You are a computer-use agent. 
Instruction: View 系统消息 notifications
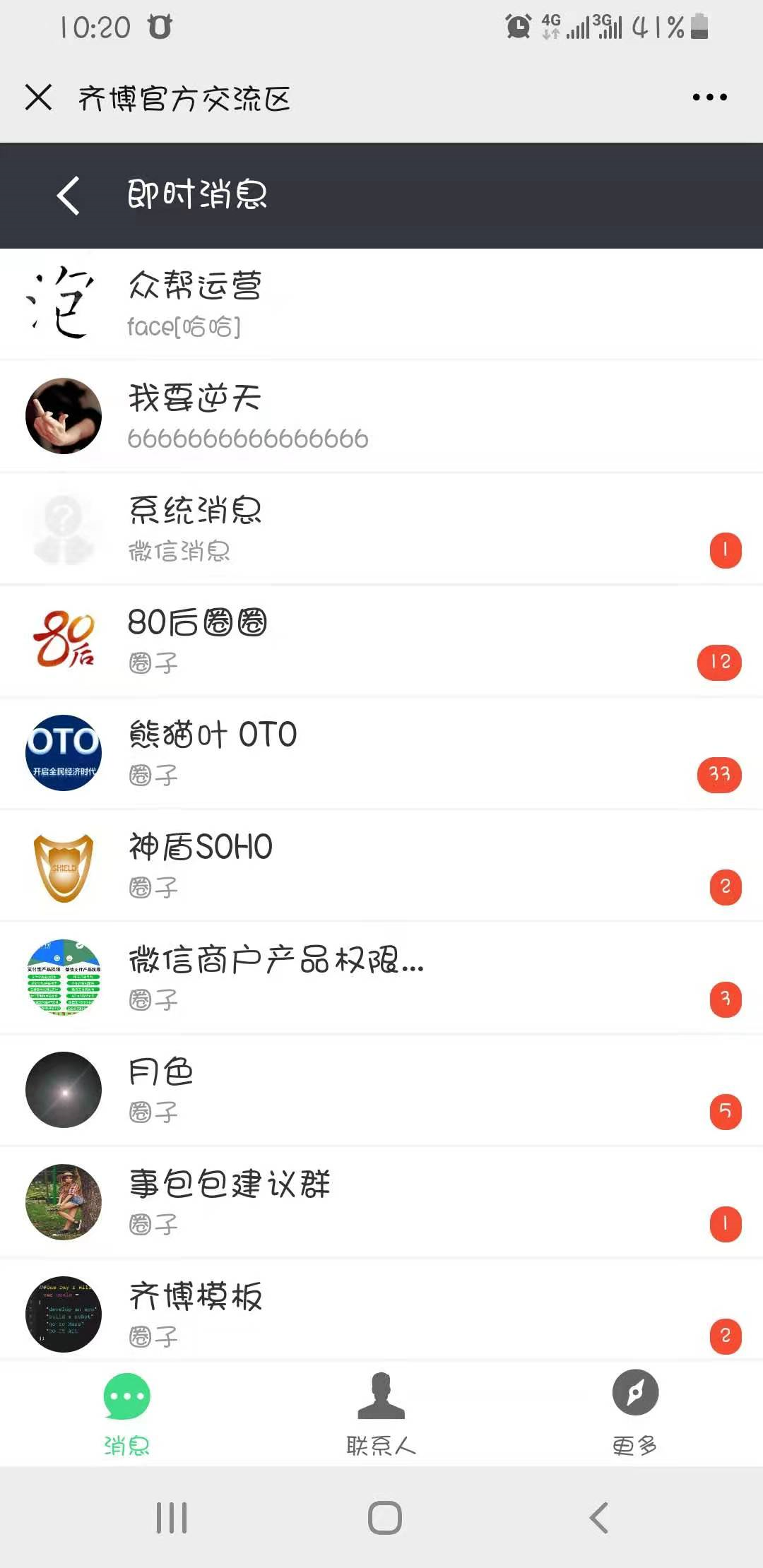[x=381, y=528]
